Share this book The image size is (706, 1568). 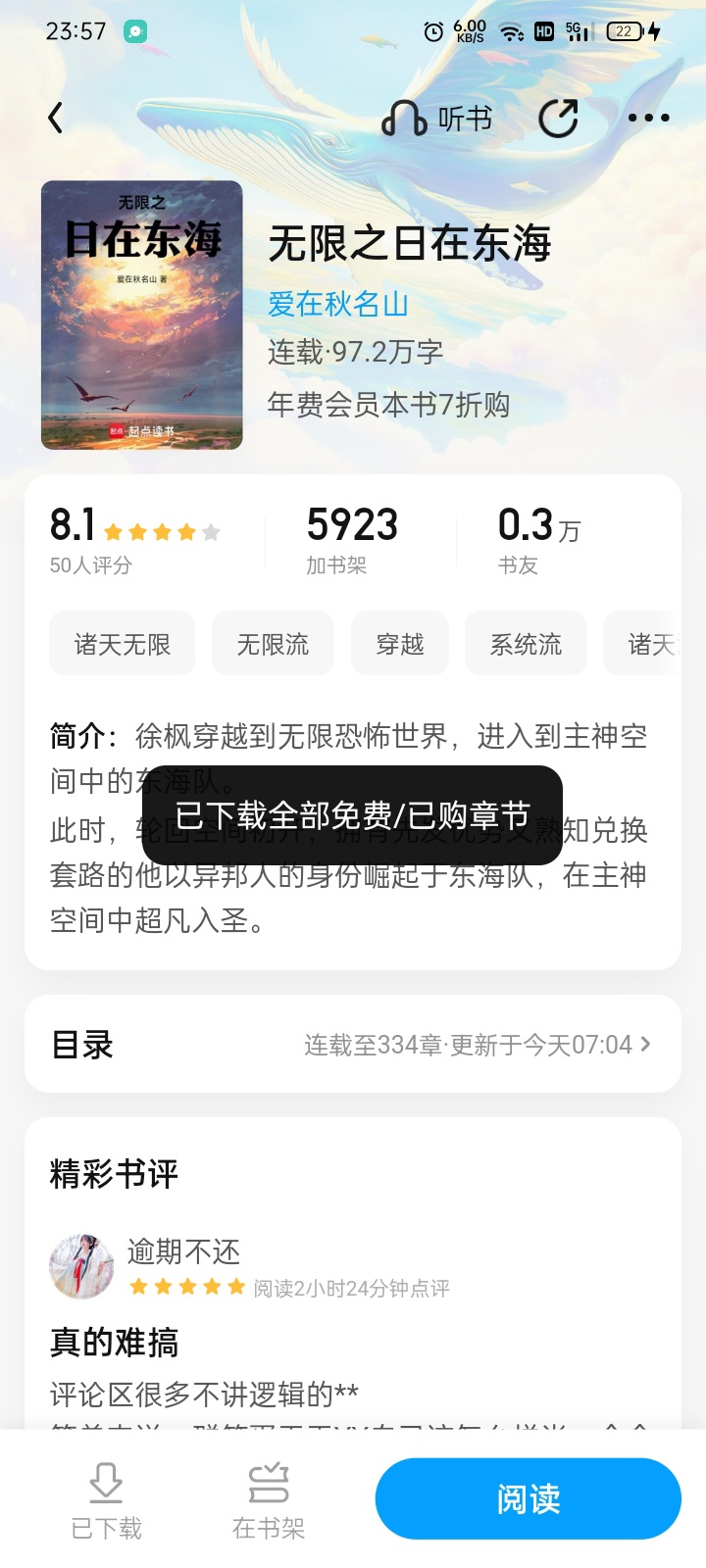[x=559, y=120]
